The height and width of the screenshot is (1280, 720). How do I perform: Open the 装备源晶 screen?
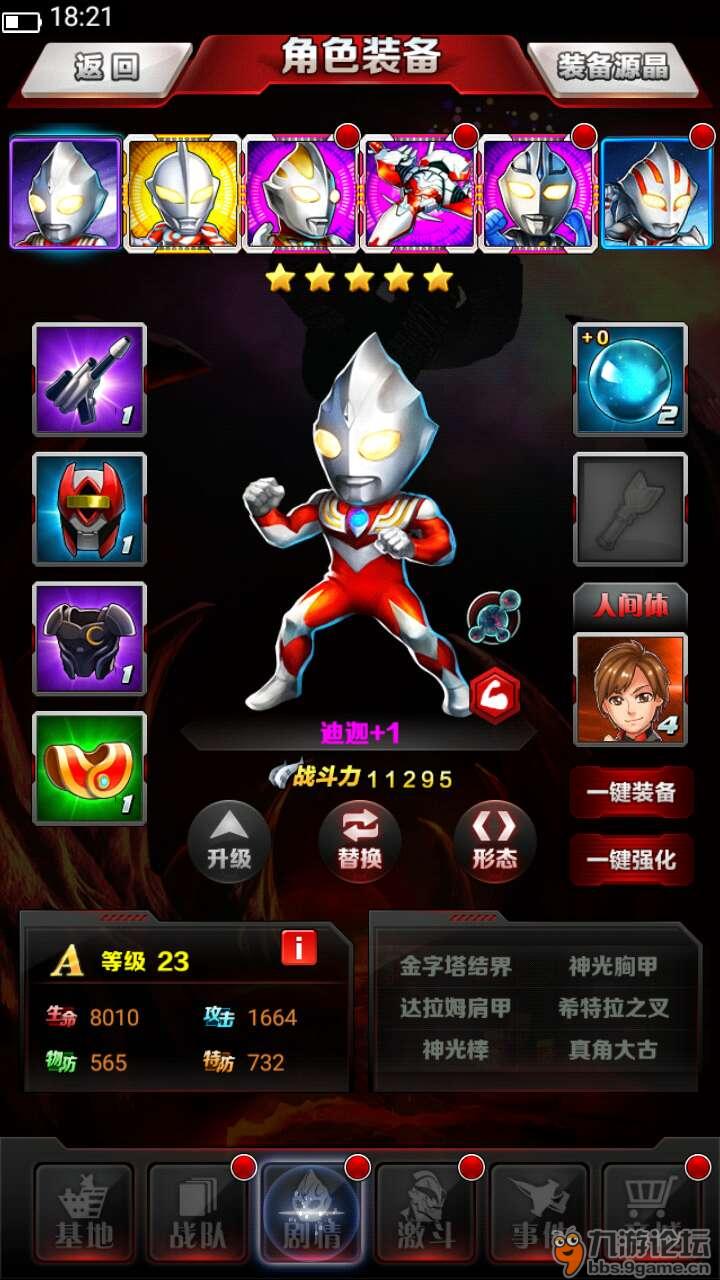613,67
